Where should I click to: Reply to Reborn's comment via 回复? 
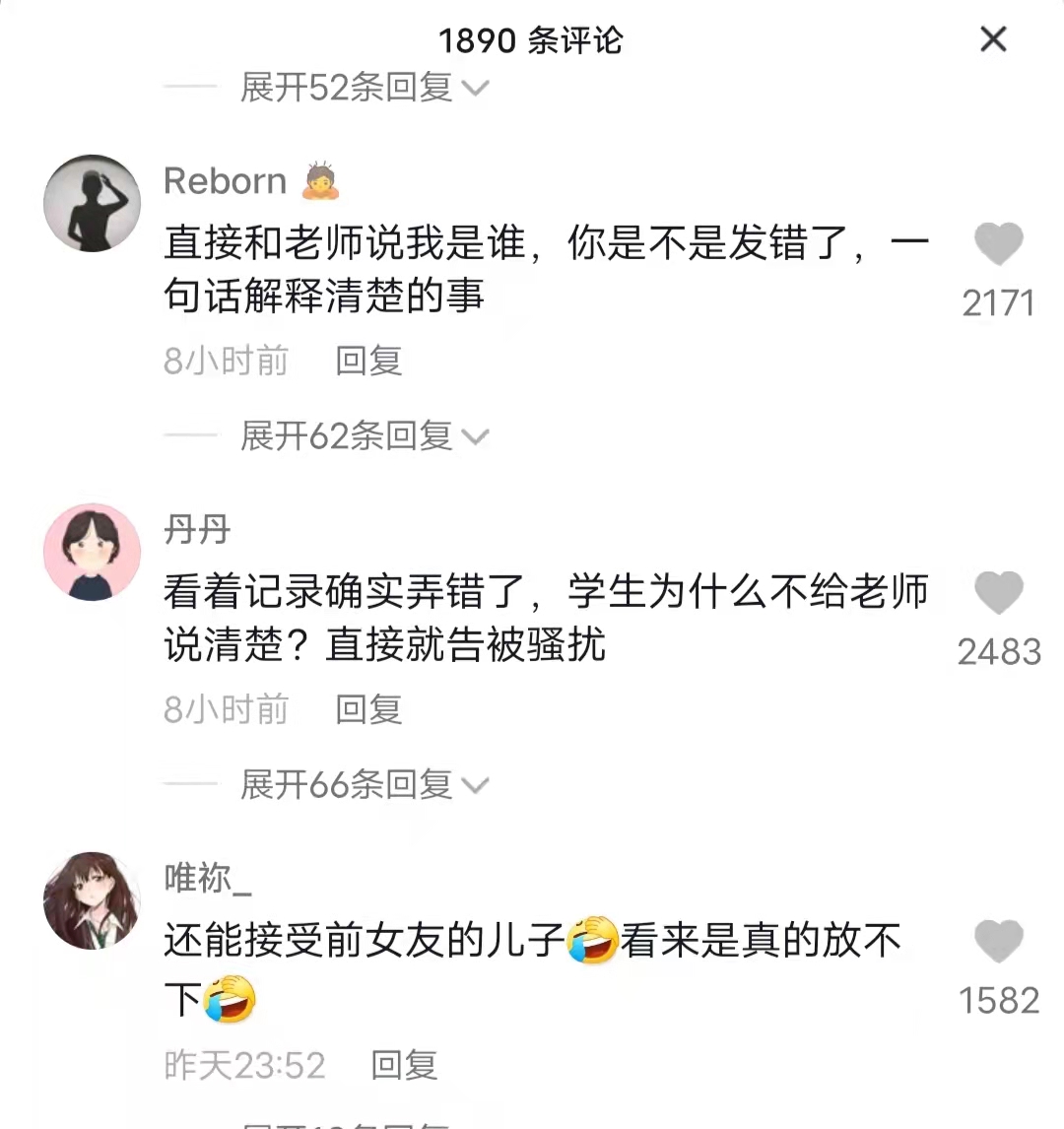point(368,361)
